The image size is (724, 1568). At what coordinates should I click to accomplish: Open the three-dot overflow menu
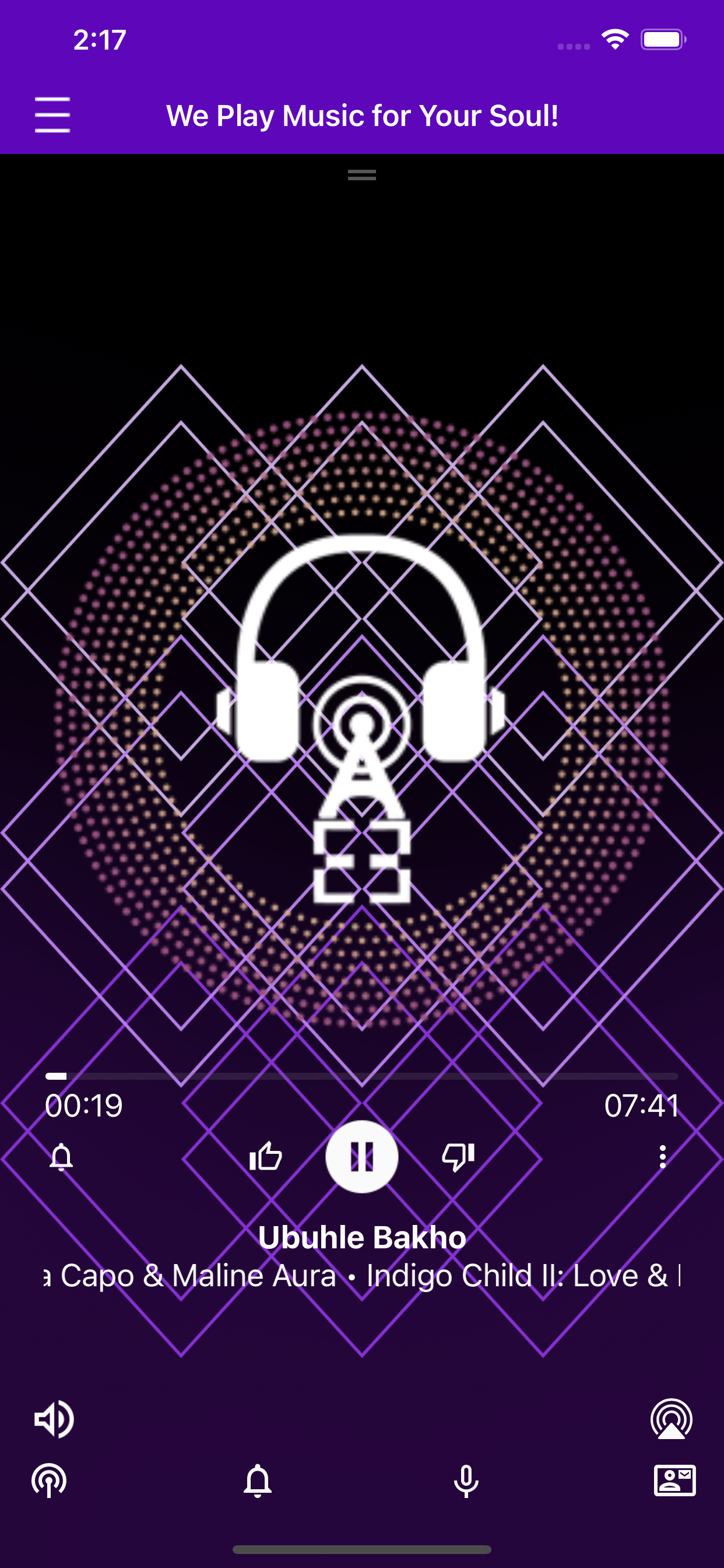coord(663,1156)
